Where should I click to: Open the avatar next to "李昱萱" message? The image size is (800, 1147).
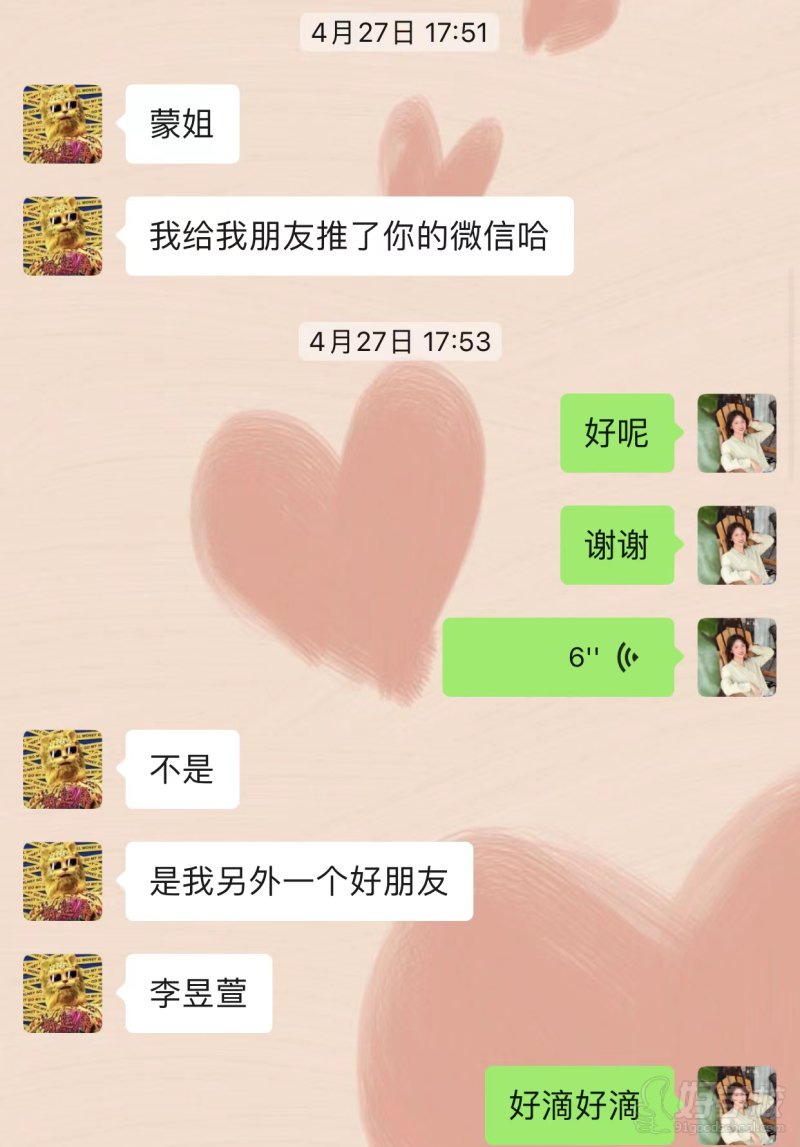click(62, 992)
